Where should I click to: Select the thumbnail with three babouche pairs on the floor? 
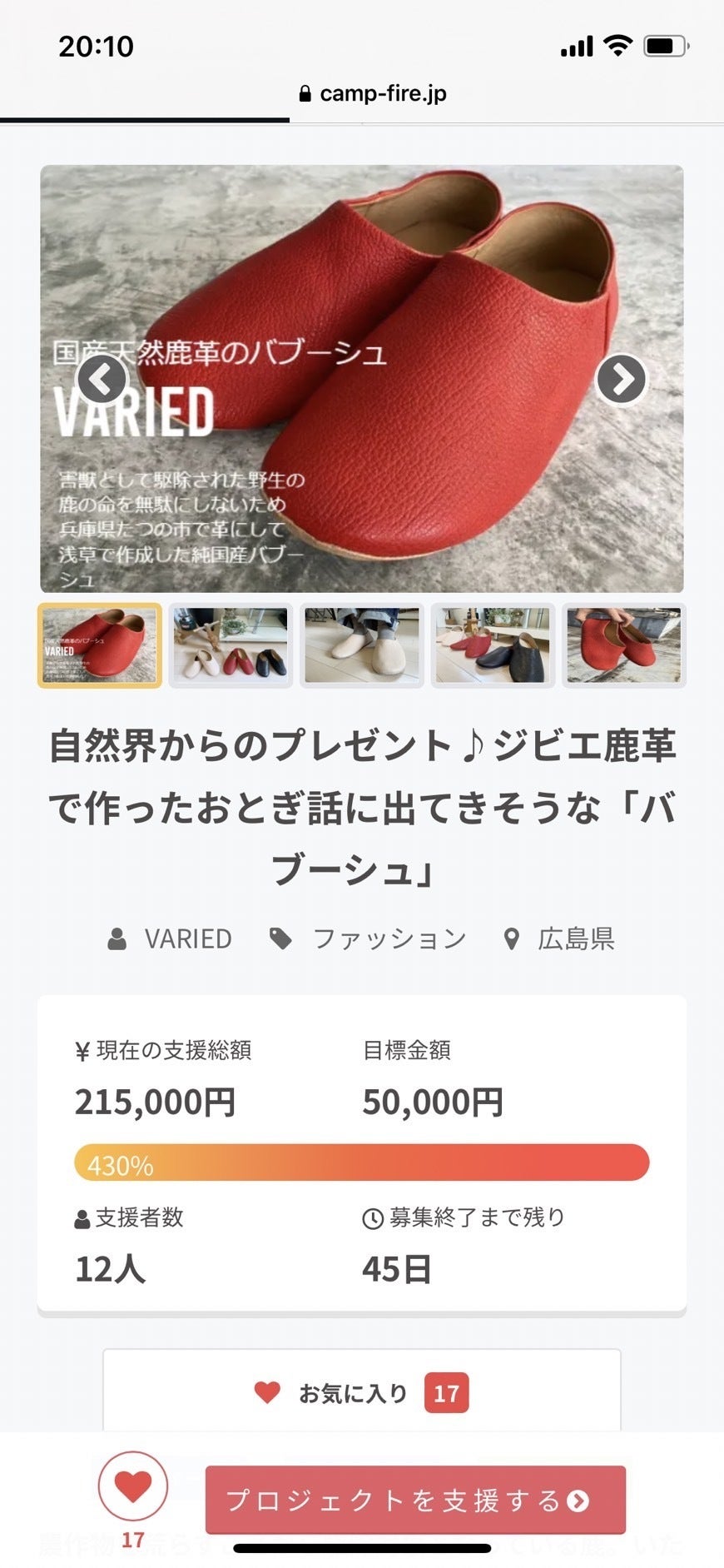point(231,645)
